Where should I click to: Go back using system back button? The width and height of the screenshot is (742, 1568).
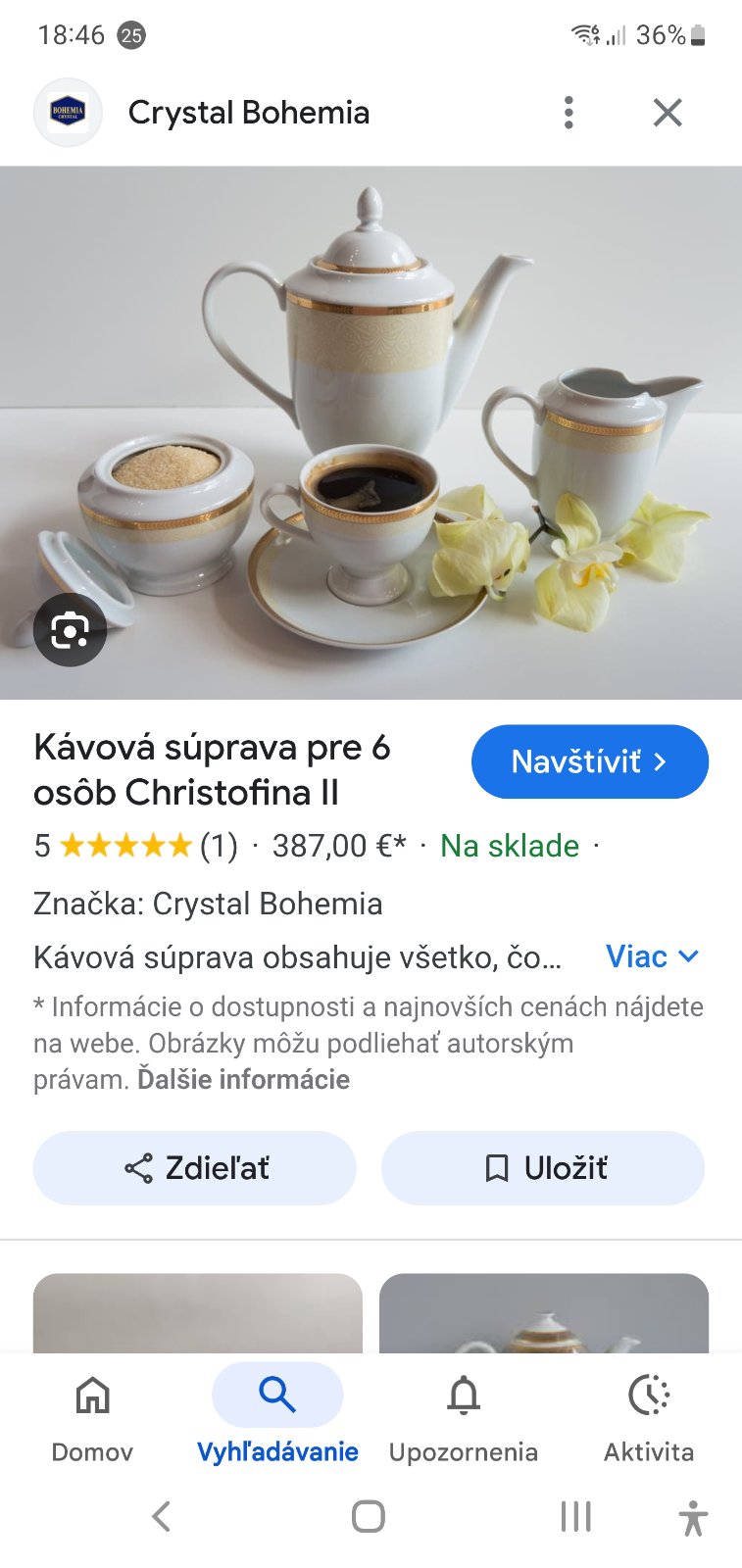(x=162, y=1516)
